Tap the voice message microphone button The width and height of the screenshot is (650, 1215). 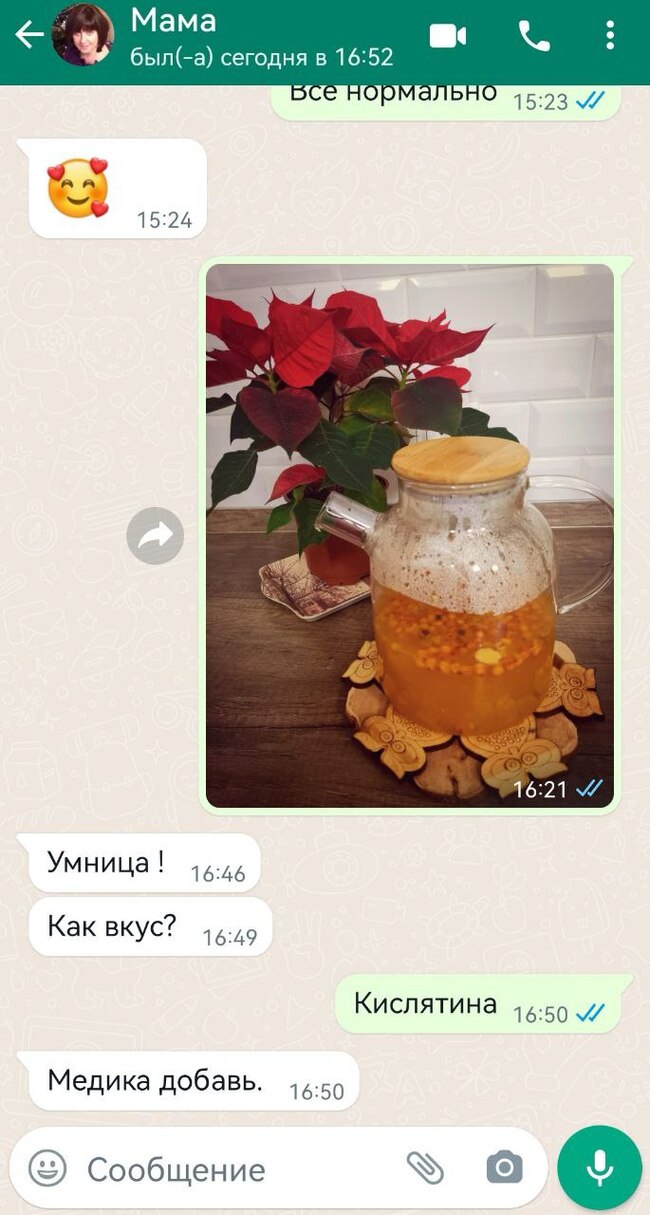point(599,1167)
